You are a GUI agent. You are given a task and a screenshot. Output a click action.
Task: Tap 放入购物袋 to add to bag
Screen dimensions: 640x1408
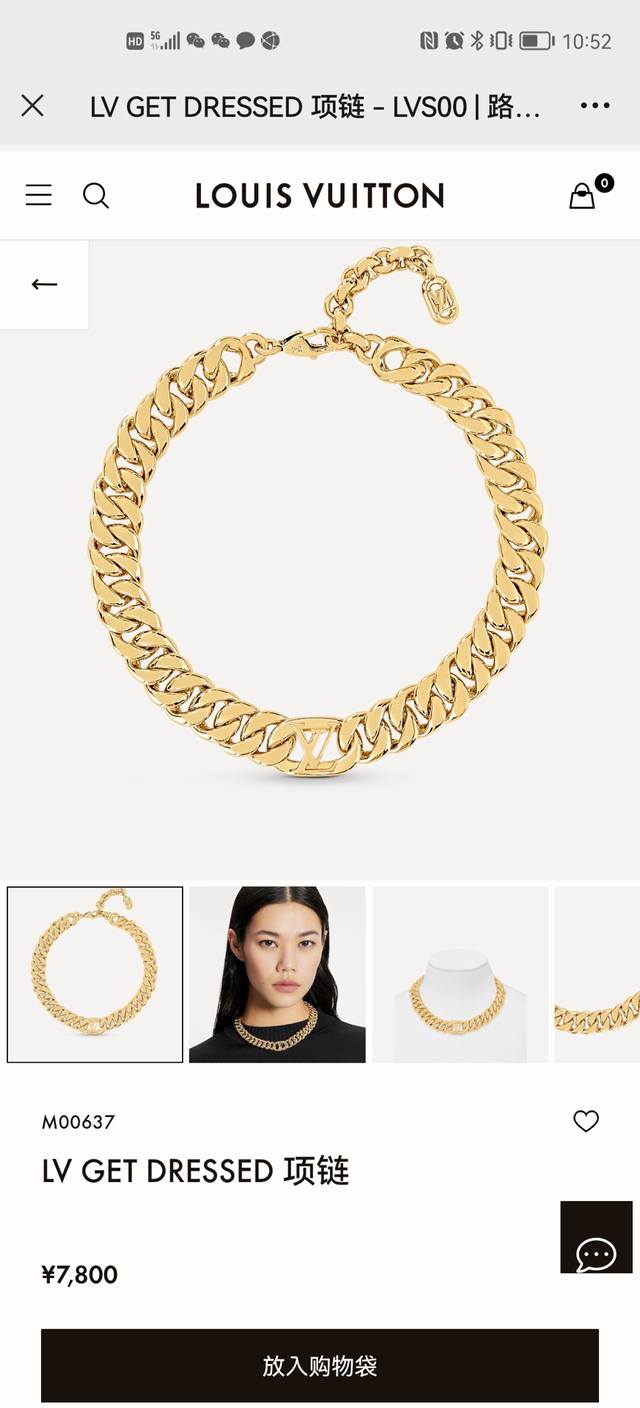[x=320, y=1365]
